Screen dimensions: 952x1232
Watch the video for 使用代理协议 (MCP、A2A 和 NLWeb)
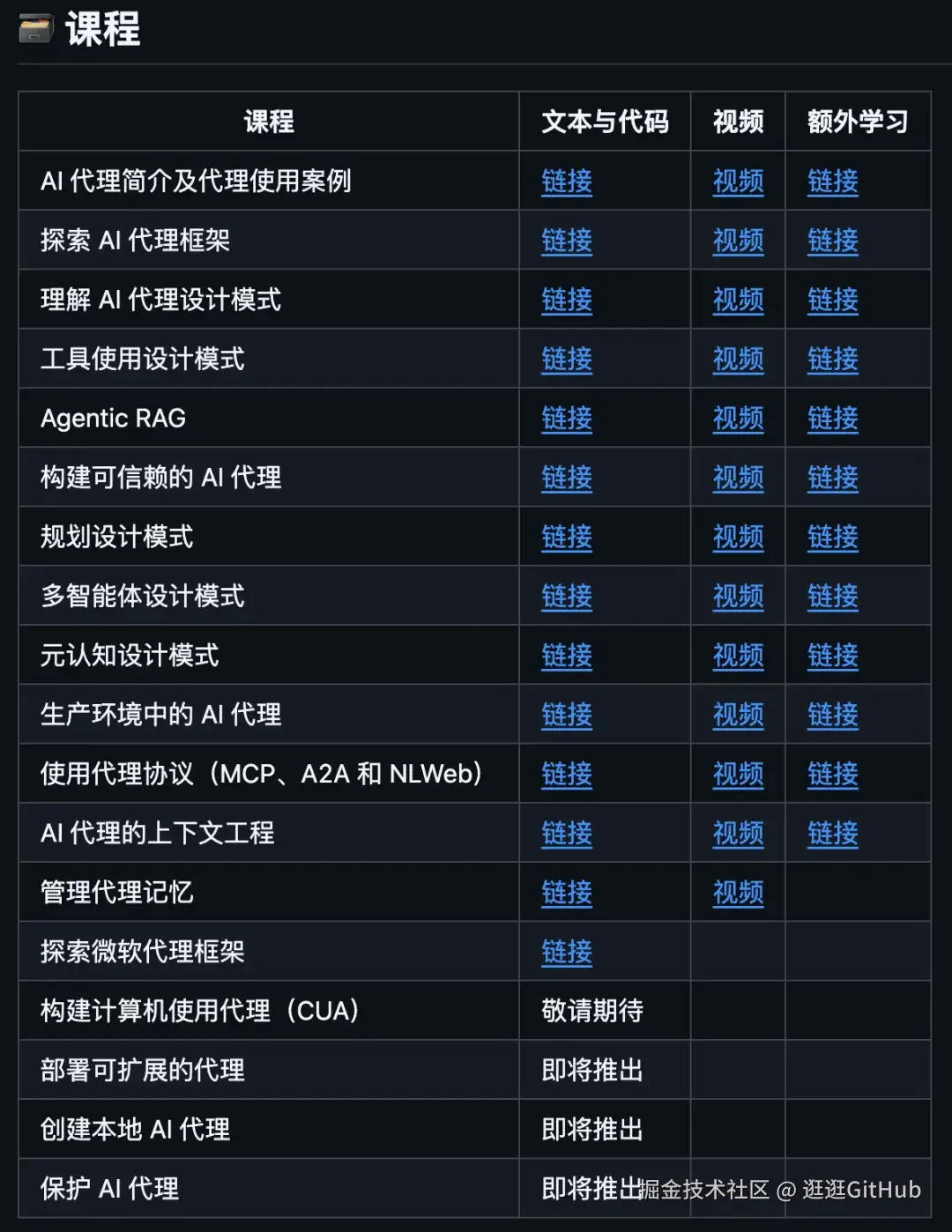point(738,774)
